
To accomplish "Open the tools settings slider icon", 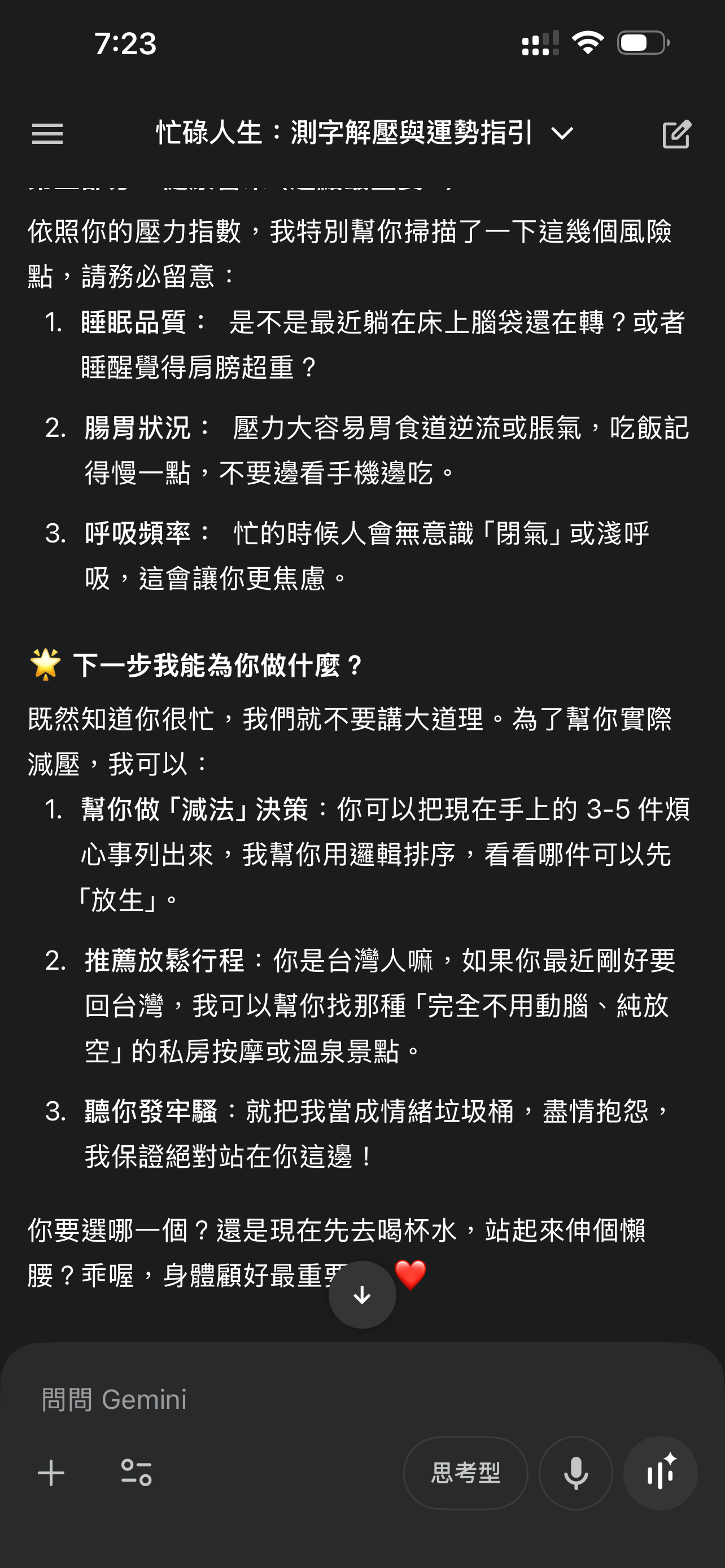I will [136, 1473].
